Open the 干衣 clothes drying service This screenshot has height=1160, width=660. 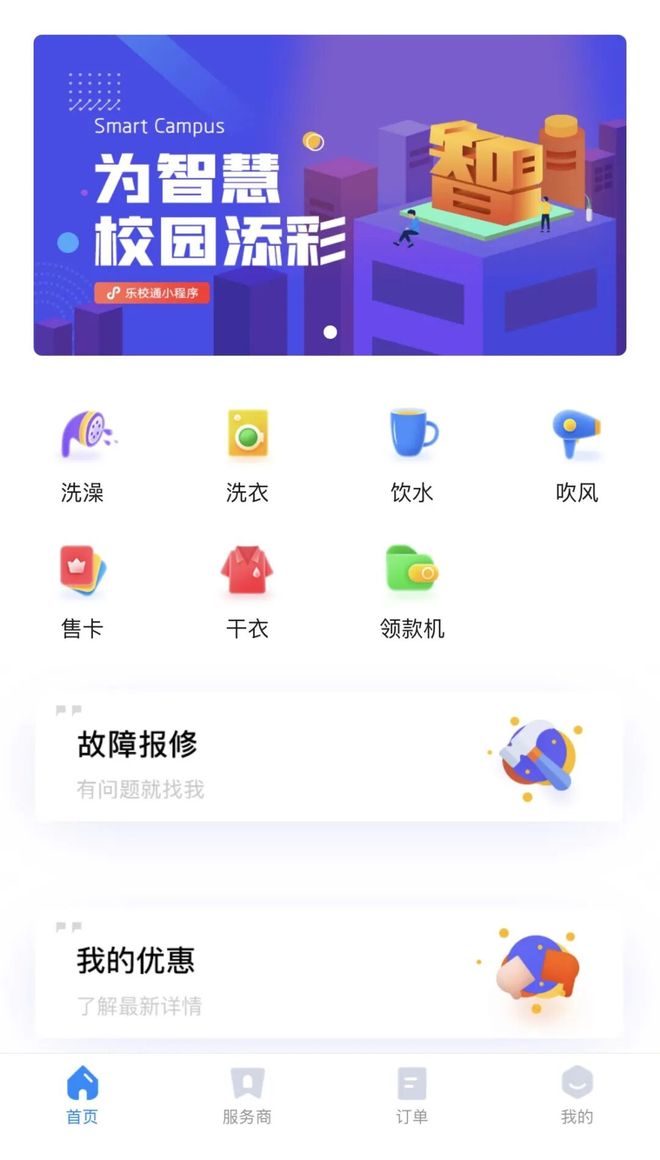click(x=247, y=590)
